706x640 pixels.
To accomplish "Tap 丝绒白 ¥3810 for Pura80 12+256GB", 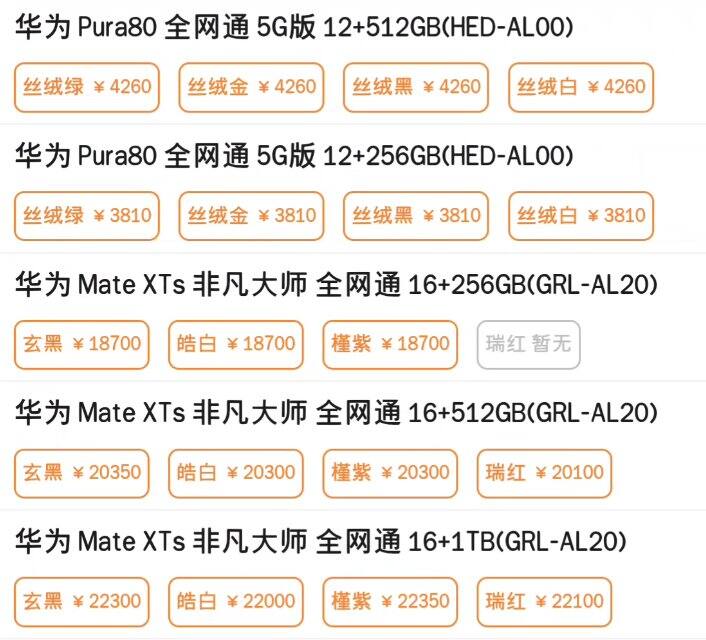I will [581, 216].
